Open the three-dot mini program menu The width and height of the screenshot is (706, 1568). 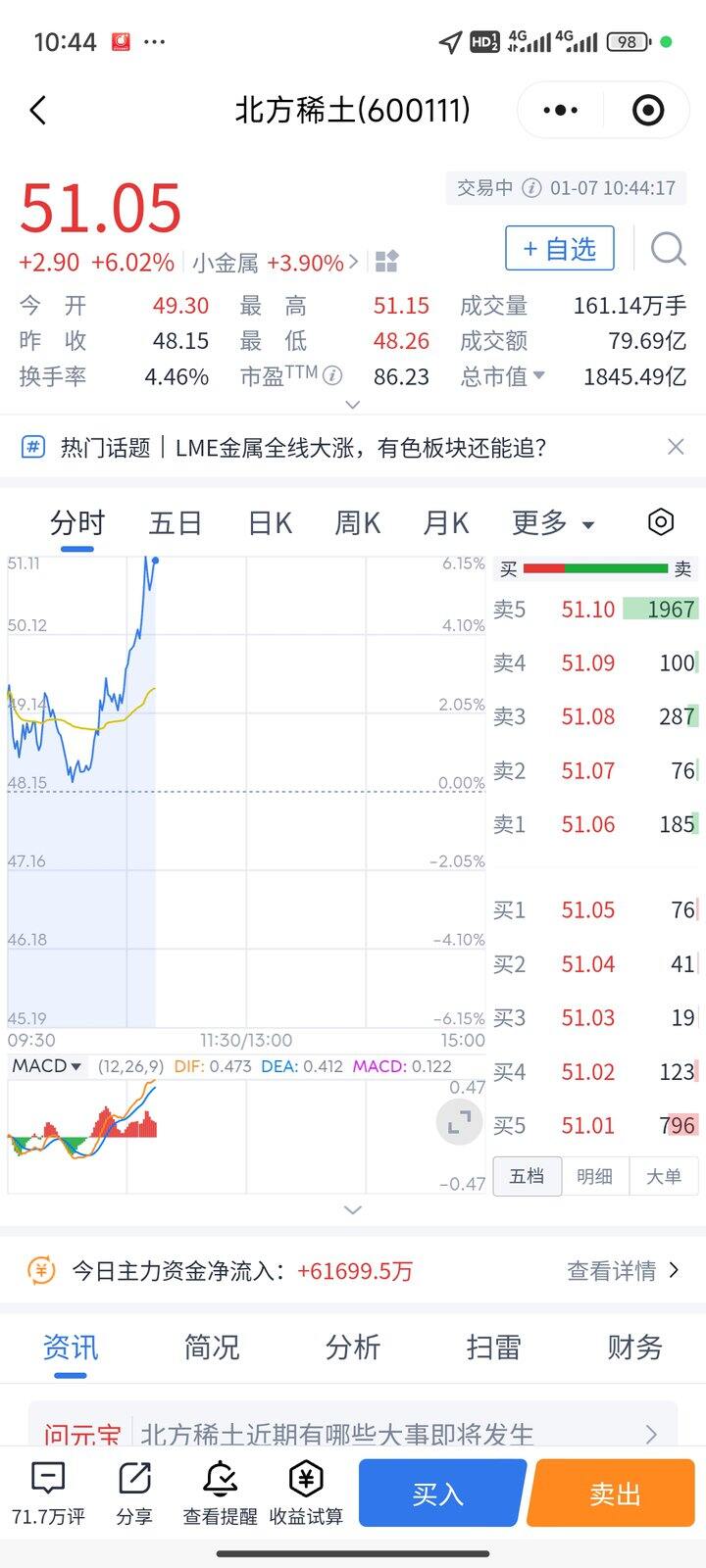click(x=561, y=110)
